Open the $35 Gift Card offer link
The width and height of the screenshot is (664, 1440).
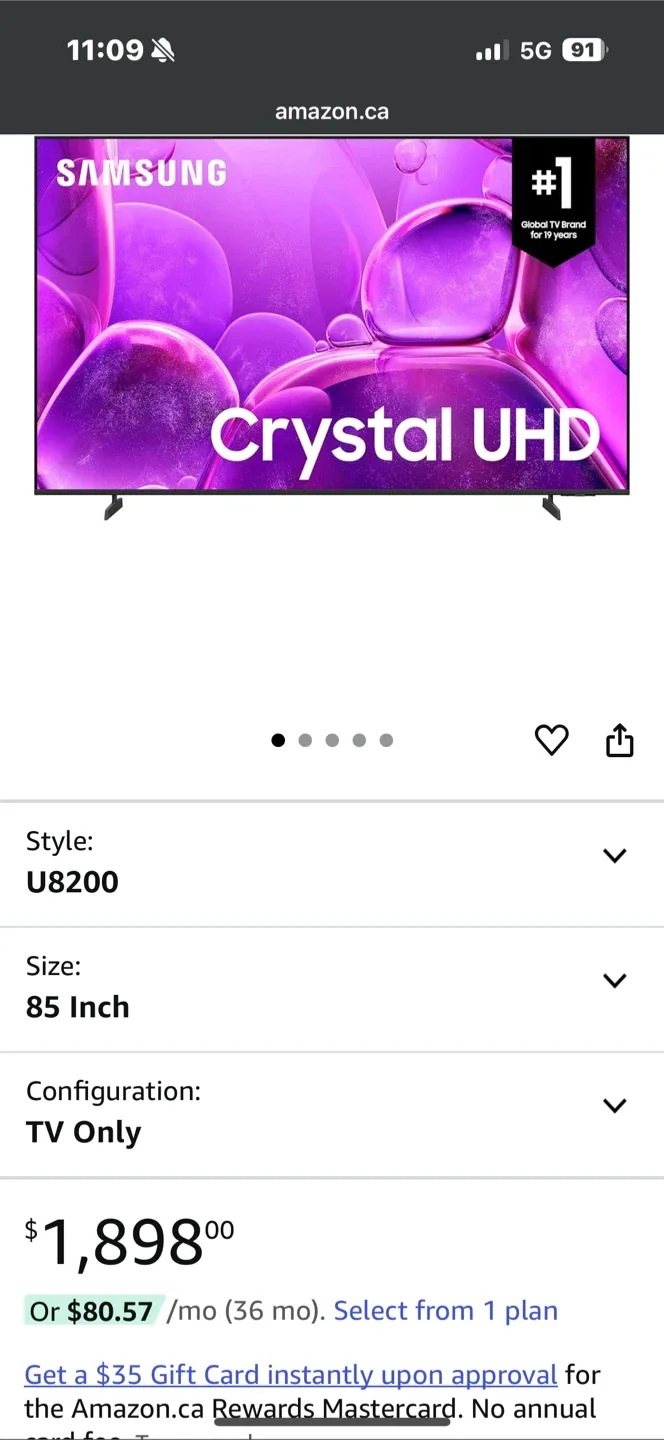(x=290, y=1375)
